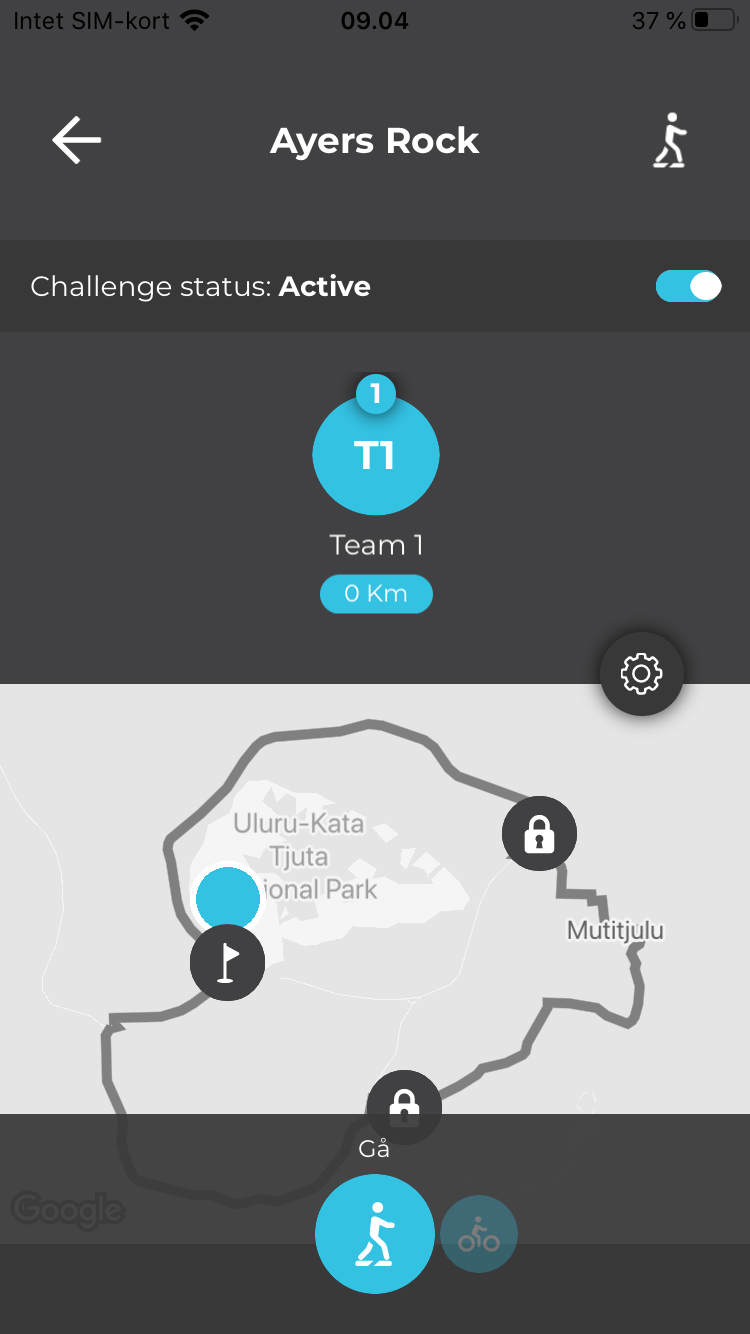The image size is (750, 1334).
Task: Toggle the Challenge status switch off
Action: click(x=688, y=286)
